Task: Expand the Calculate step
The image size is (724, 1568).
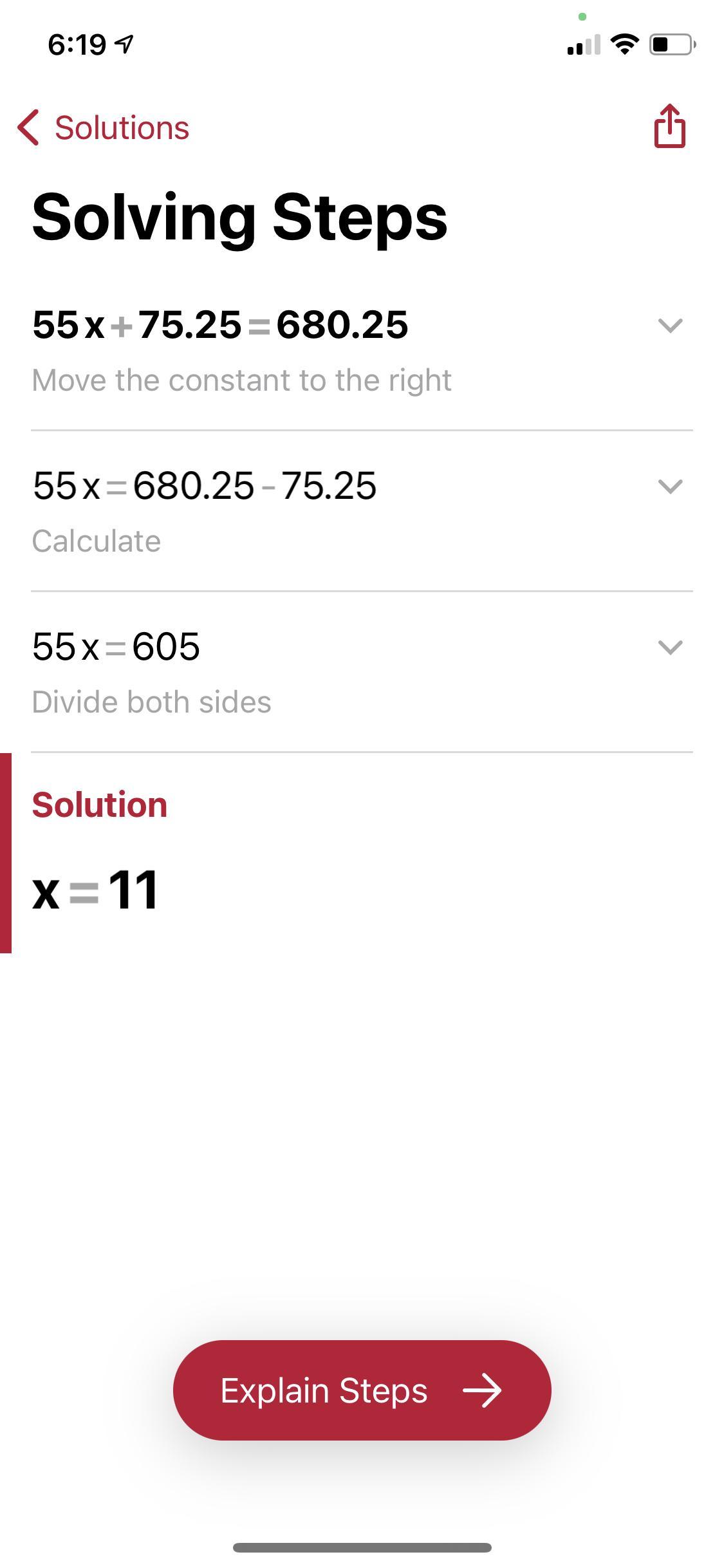Action: (670, 487)
